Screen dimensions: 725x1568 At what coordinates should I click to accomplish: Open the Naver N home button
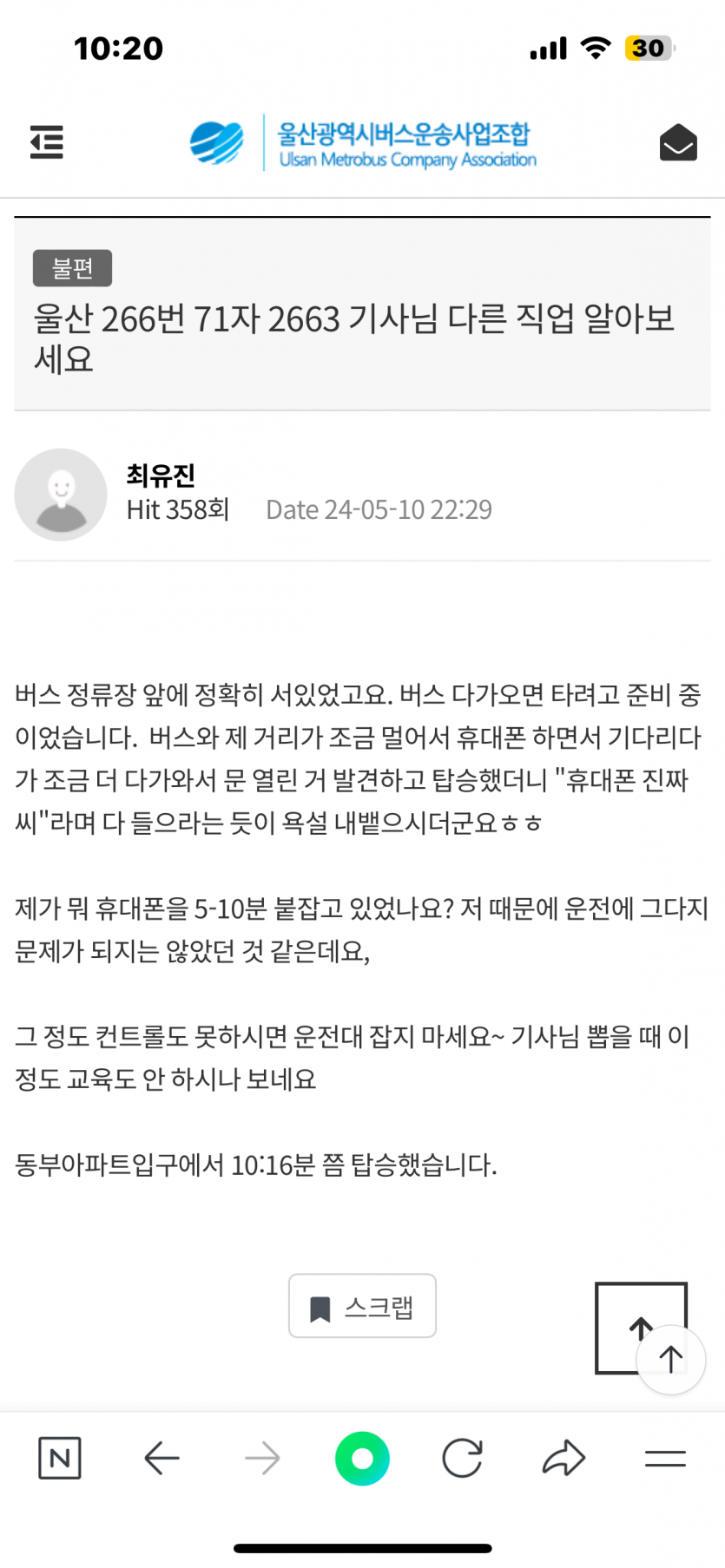click(x=60, y=1459)
